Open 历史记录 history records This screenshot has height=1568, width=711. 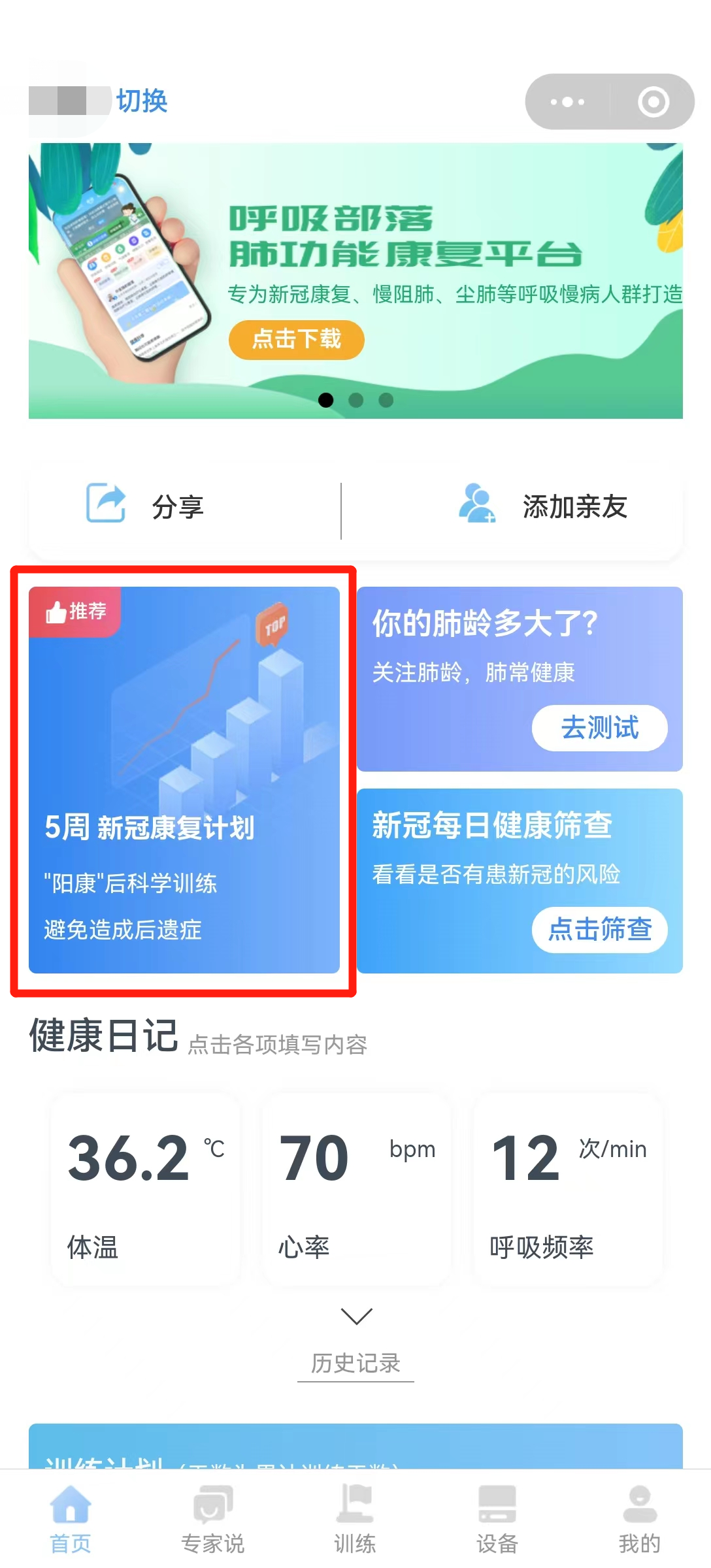click(x=355, y=1364)
